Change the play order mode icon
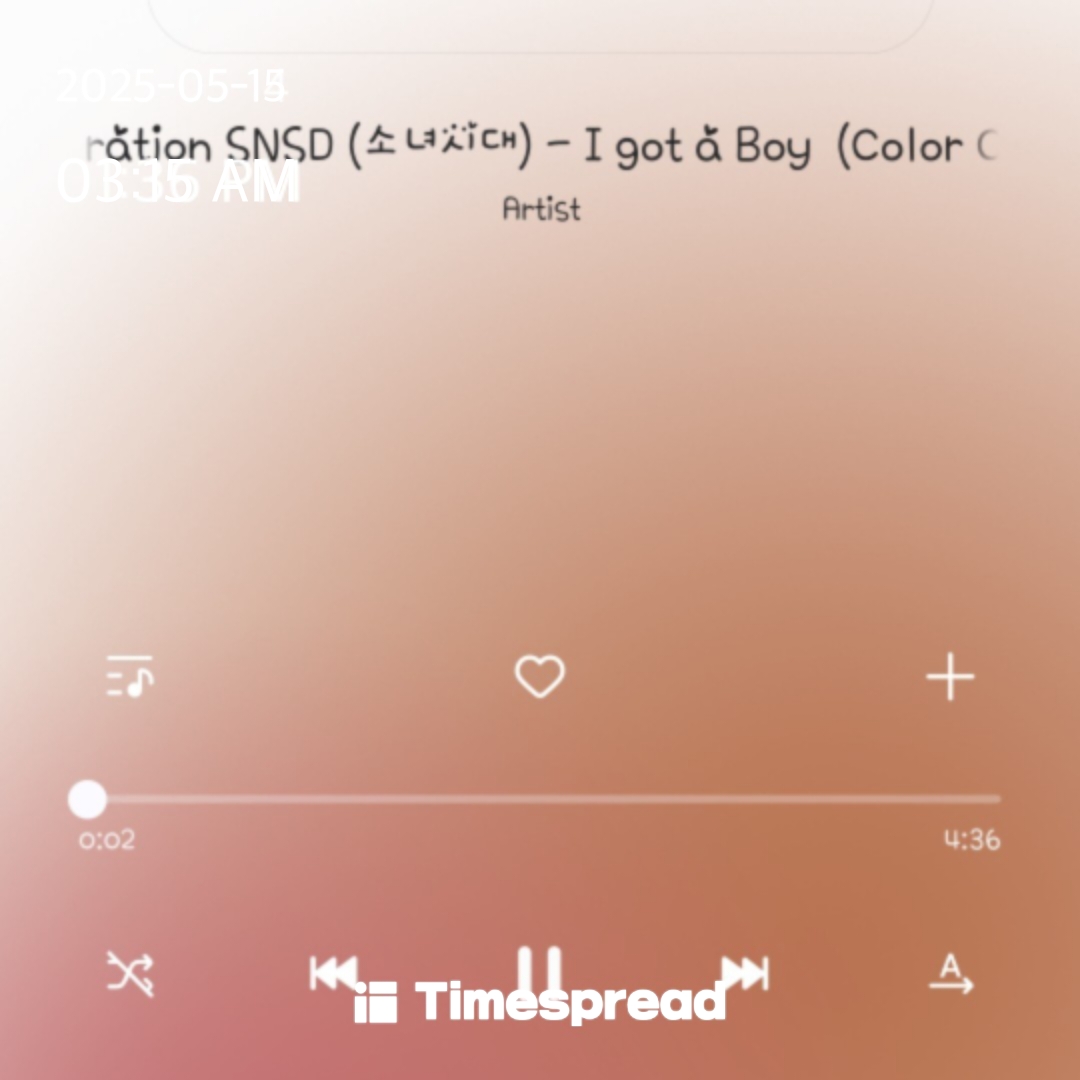The image size is (1080, 1080). pos(951,973)
